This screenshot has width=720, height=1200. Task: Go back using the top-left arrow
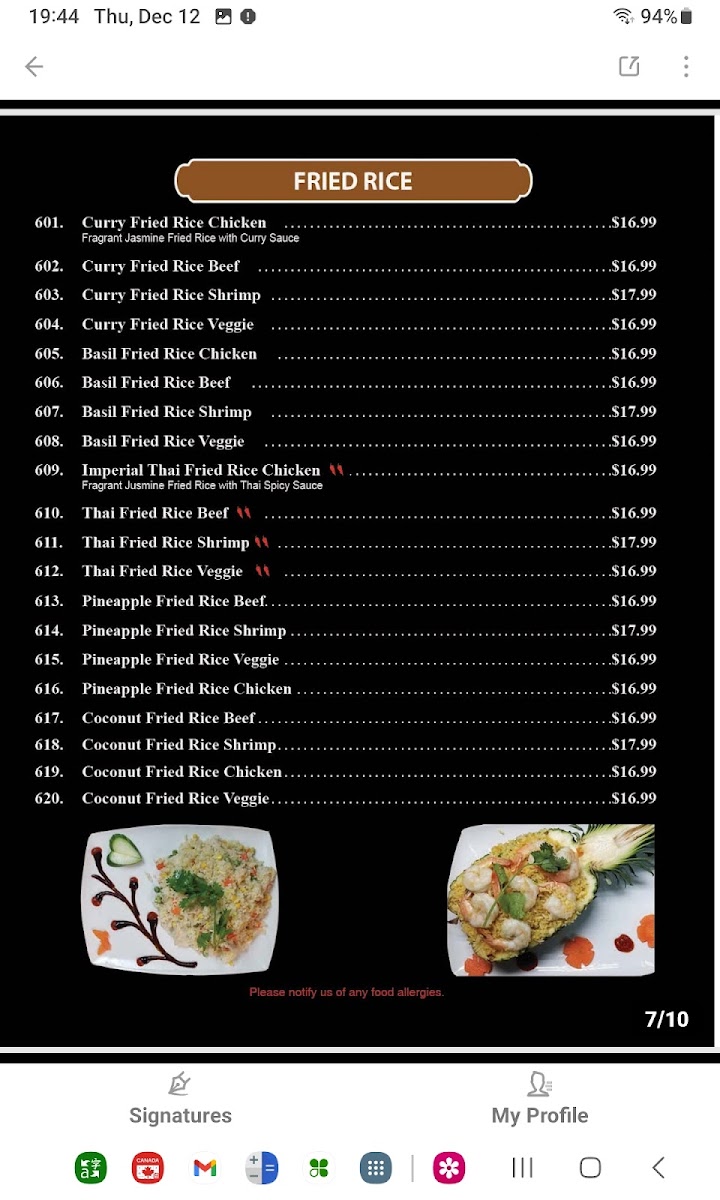[x=34, y=67]
